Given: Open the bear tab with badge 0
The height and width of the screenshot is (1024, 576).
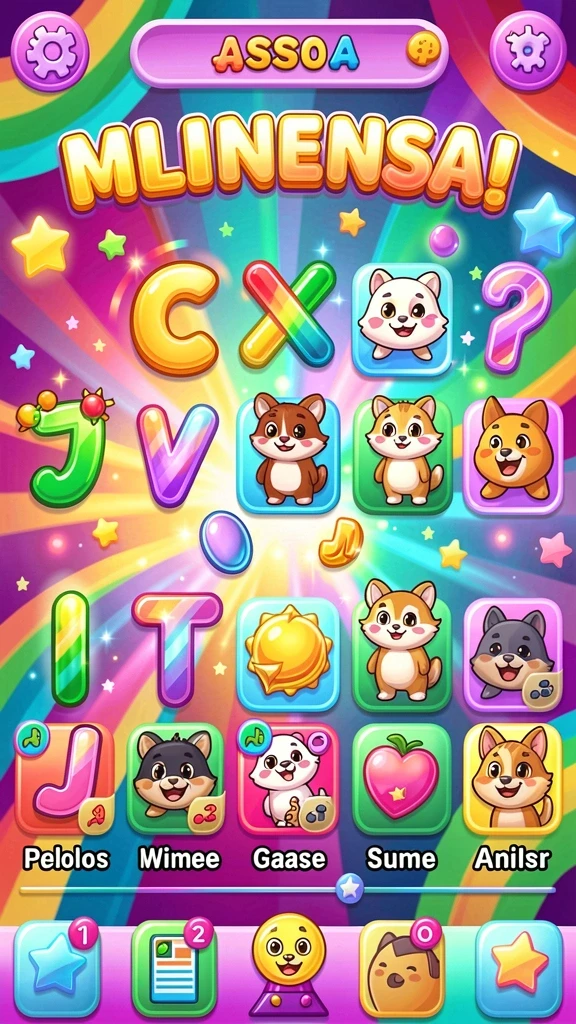Looking at the screenshot, I should tap(402, 967).
